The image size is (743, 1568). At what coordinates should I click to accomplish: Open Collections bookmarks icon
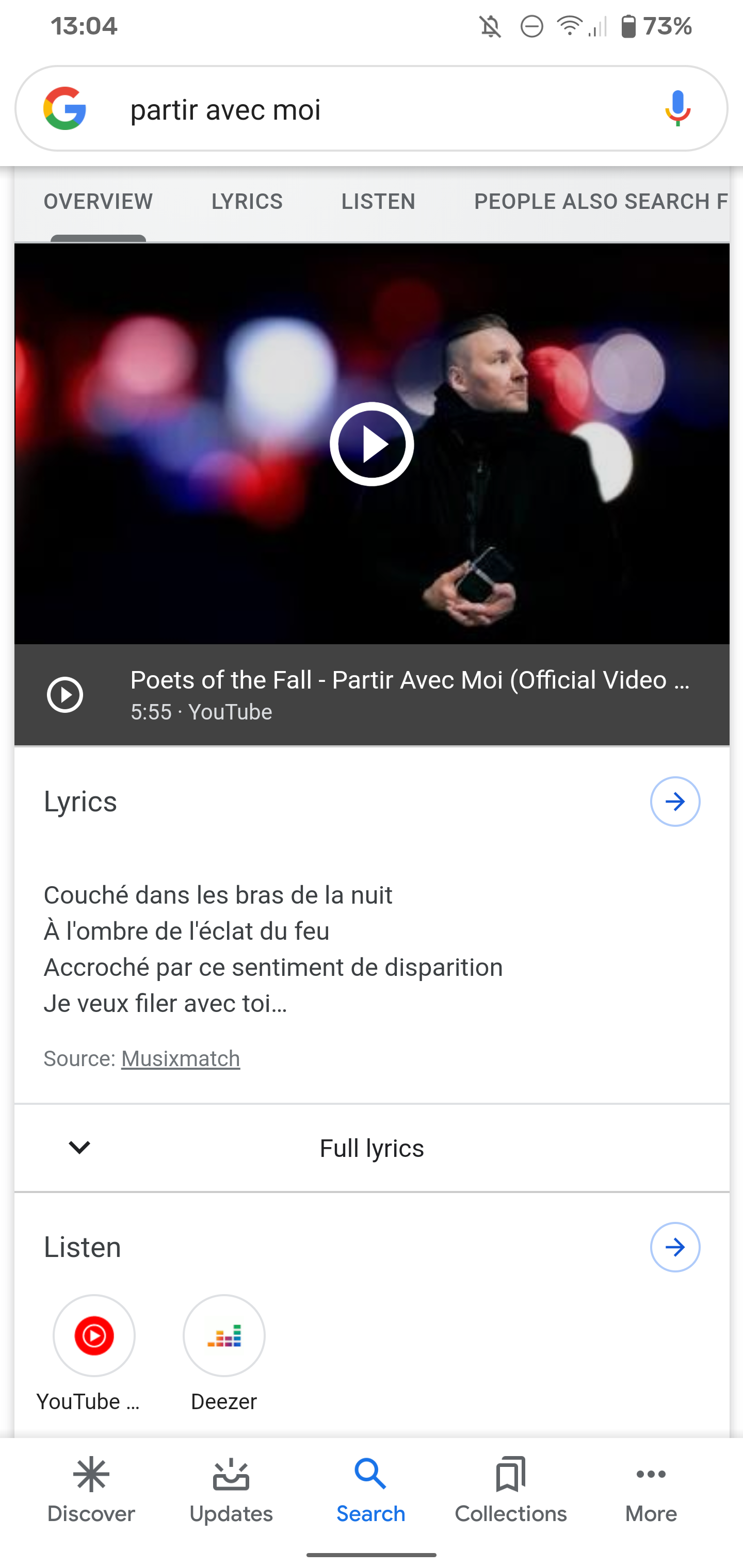(510, 1476)
